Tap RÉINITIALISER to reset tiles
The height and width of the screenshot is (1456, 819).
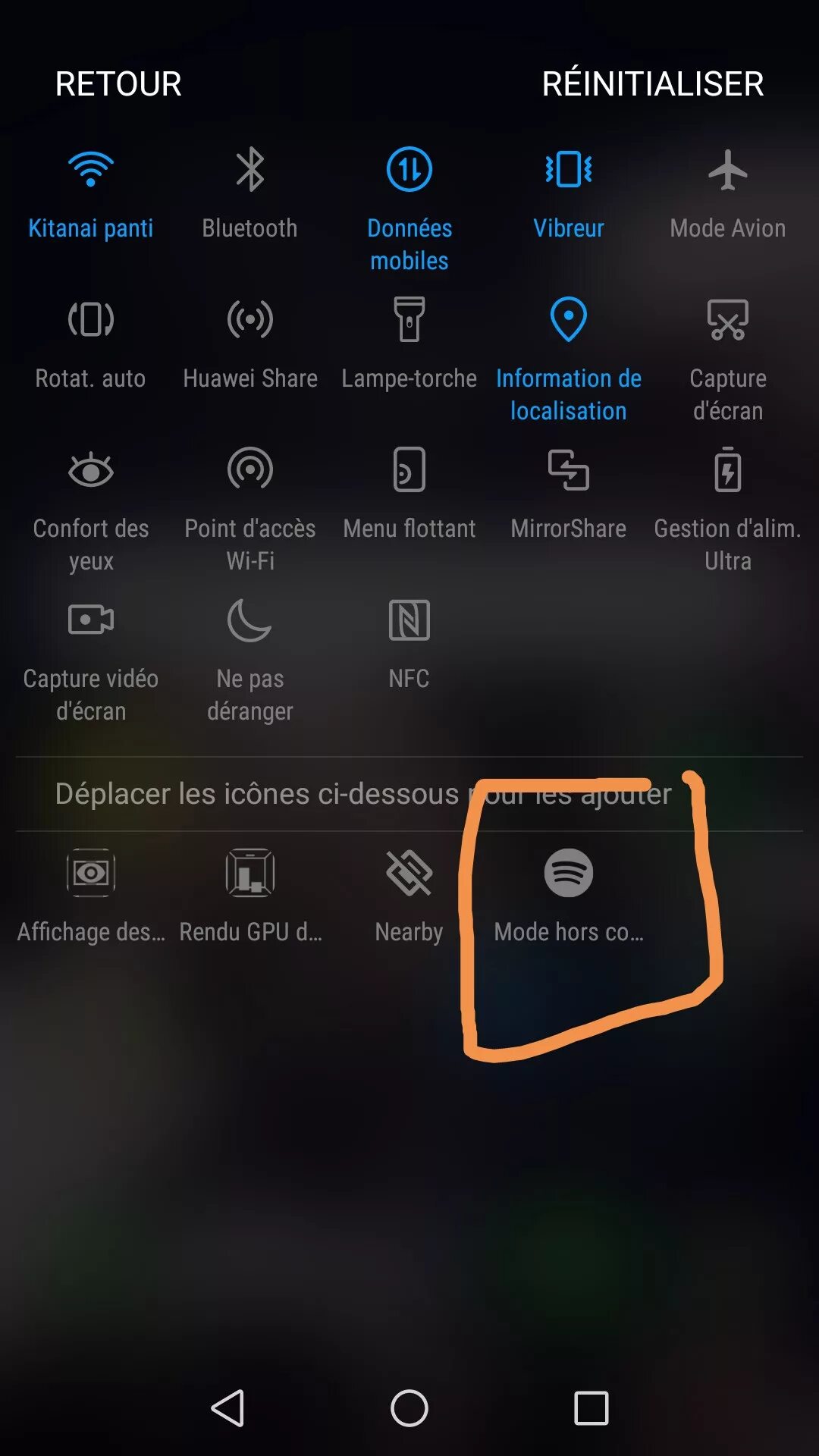(x=652, y=83)
